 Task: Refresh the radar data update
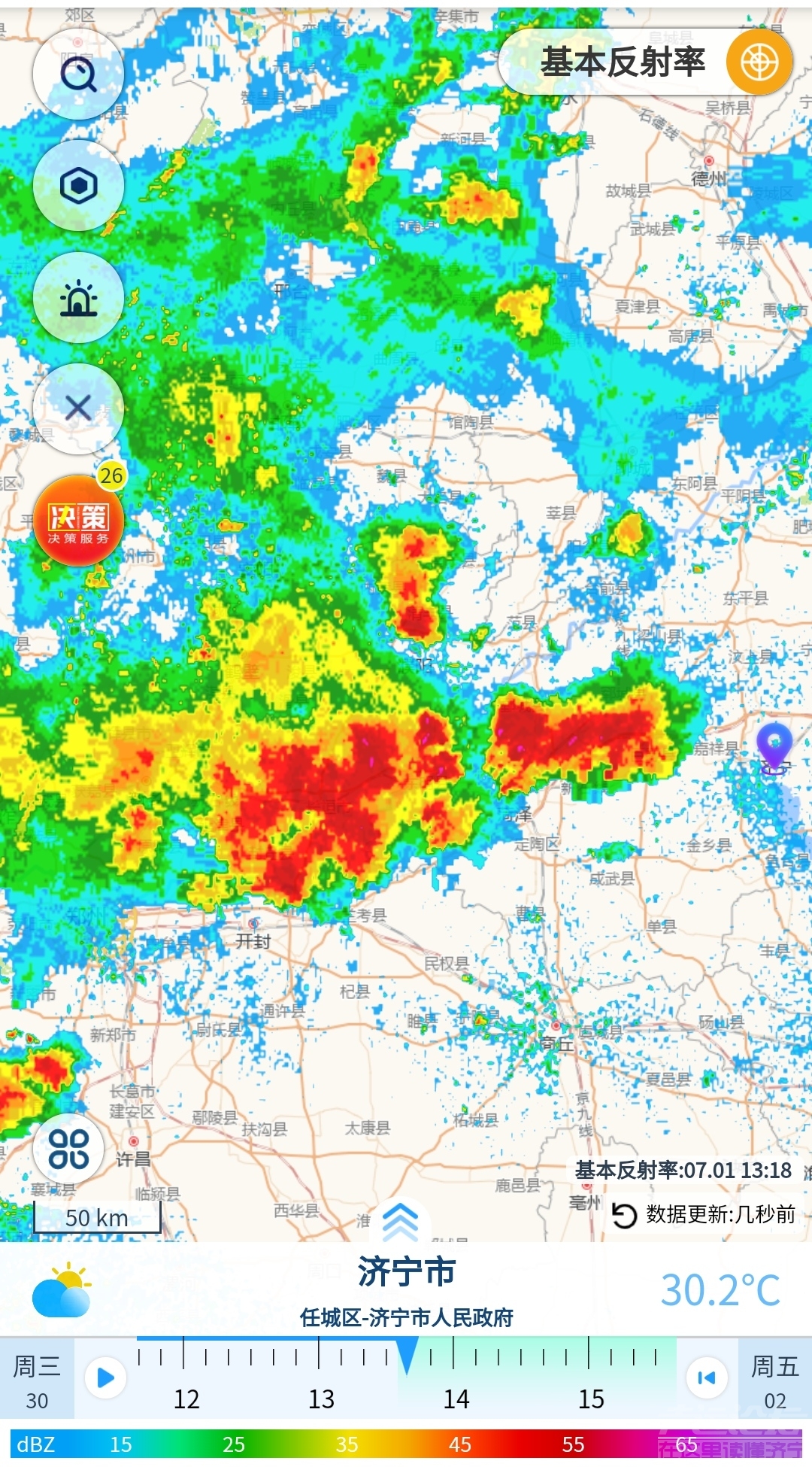coord(624,1215)
